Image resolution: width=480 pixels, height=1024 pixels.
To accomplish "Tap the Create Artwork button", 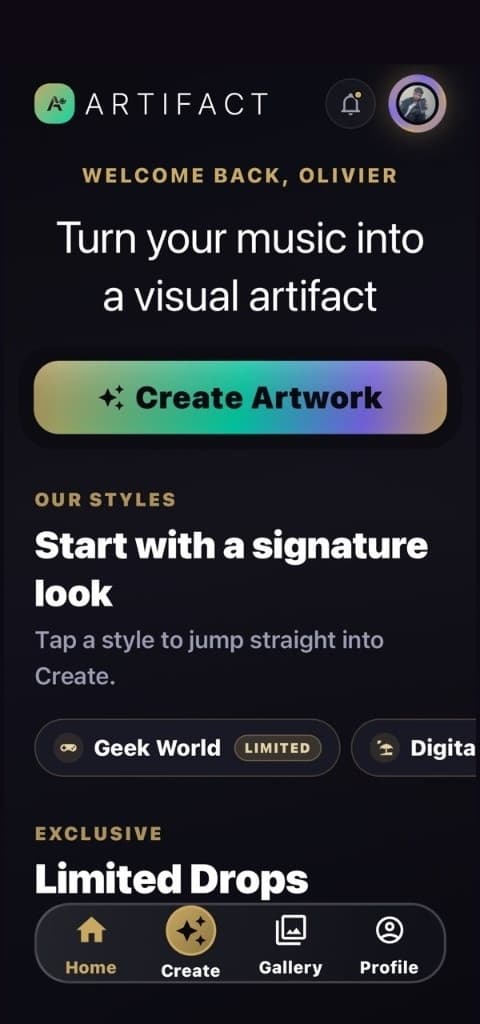I will point(240,397).
